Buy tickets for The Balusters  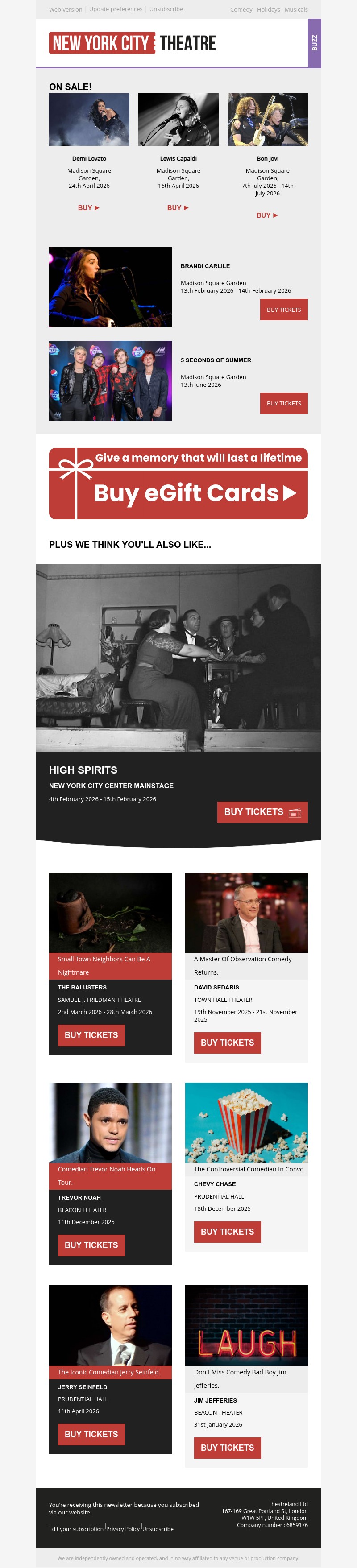point(91,1035)
